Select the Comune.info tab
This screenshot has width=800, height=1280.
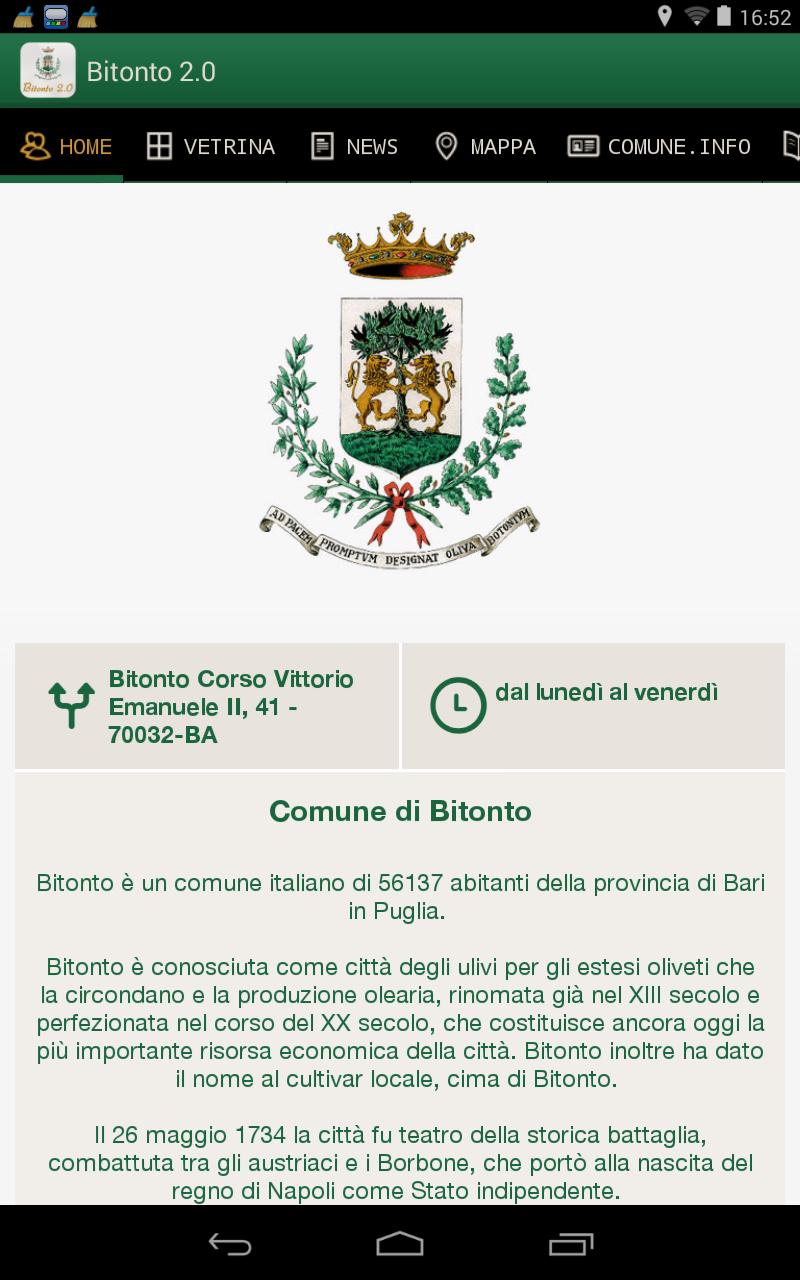(x=659, y=147)
